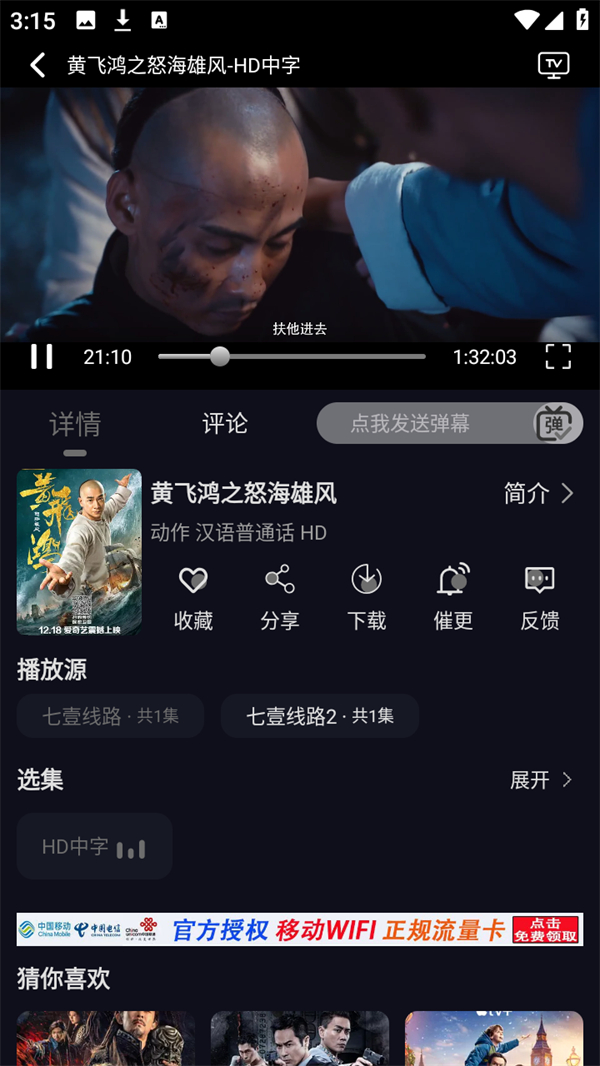Switch to the 评论 tab

[225, 424]
